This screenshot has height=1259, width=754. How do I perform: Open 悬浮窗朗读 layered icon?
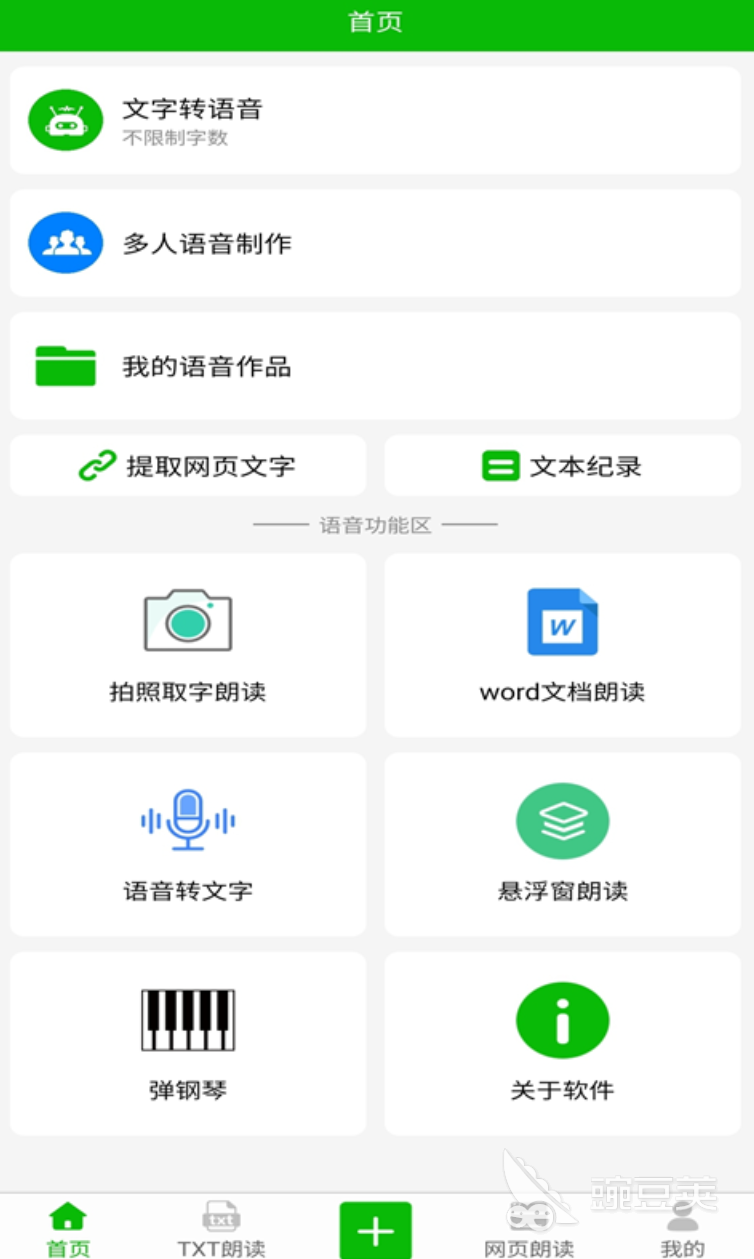(x=562, y=820)
